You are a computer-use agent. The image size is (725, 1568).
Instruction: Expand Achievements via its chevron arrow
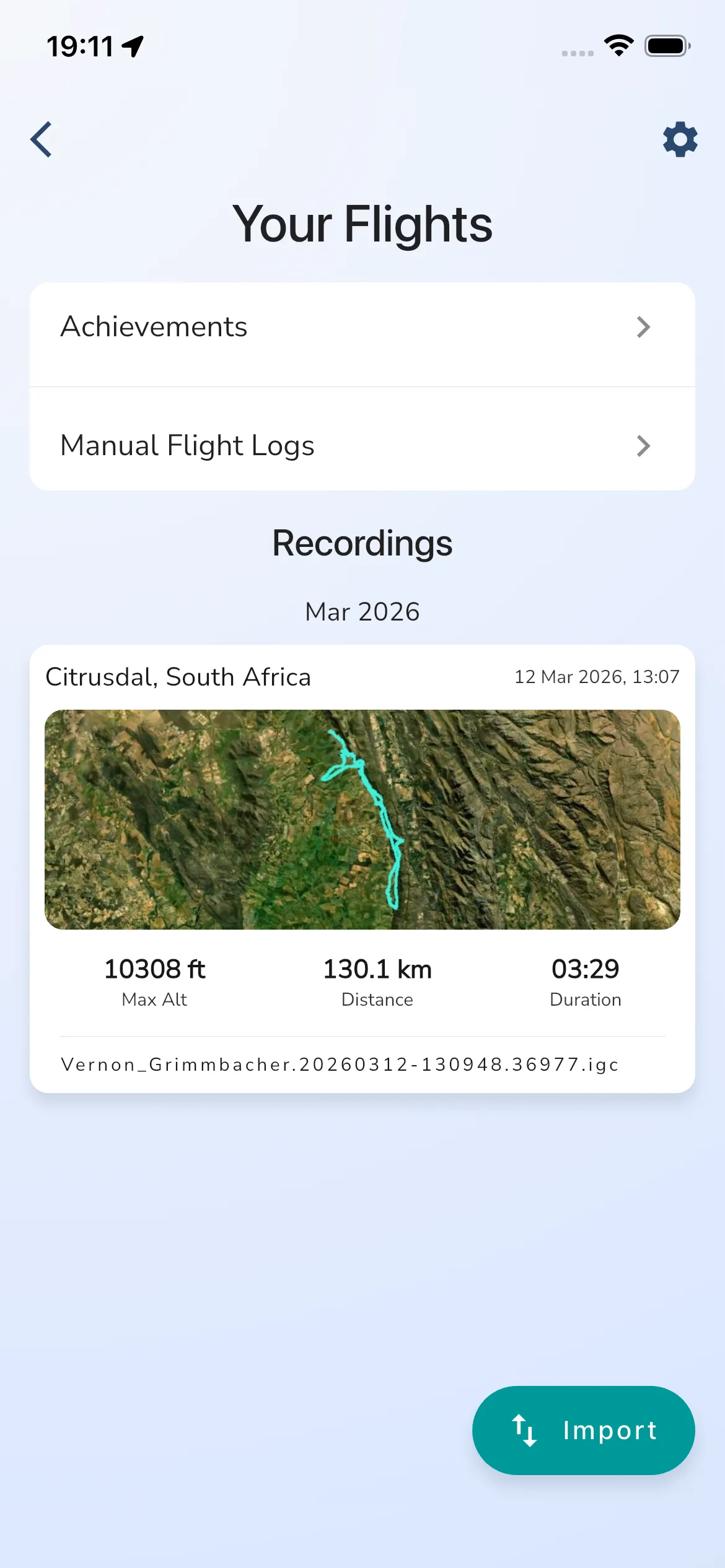644,327
